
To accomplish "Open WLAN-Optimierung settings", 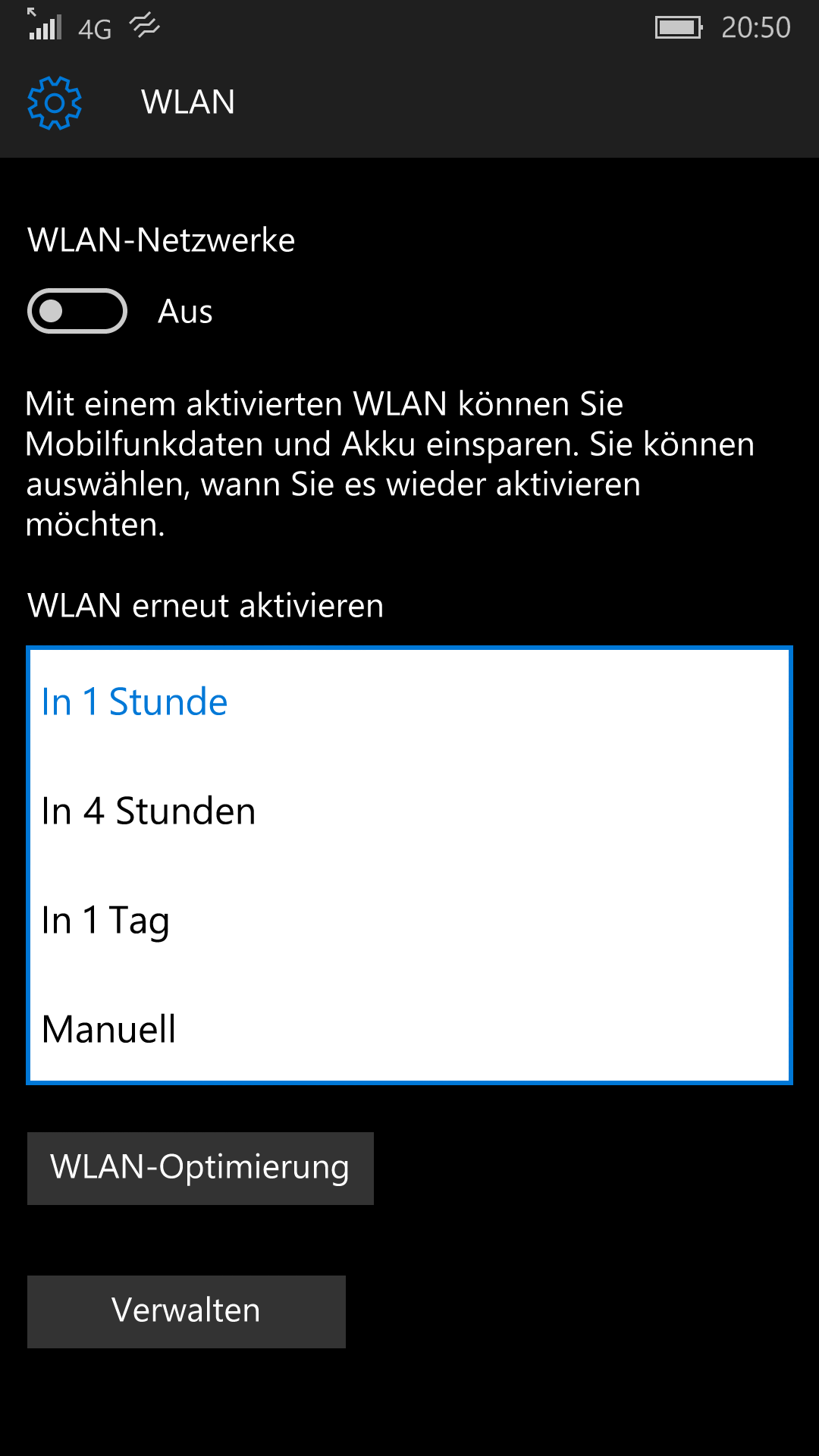I will click(x=200, y=1168).
